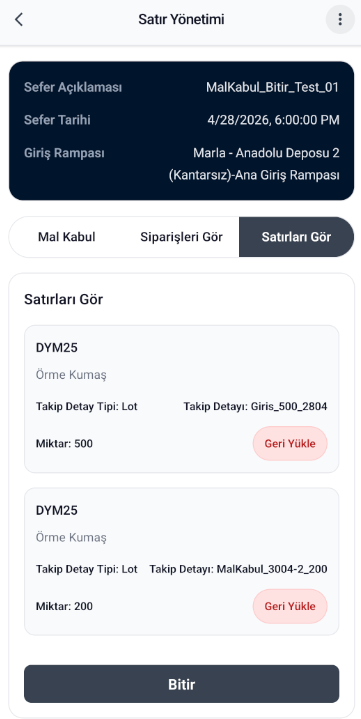The height and width of the screenshot is (719, 361).
Task: Go back using the top-left arrow
Action: [19, 20]
